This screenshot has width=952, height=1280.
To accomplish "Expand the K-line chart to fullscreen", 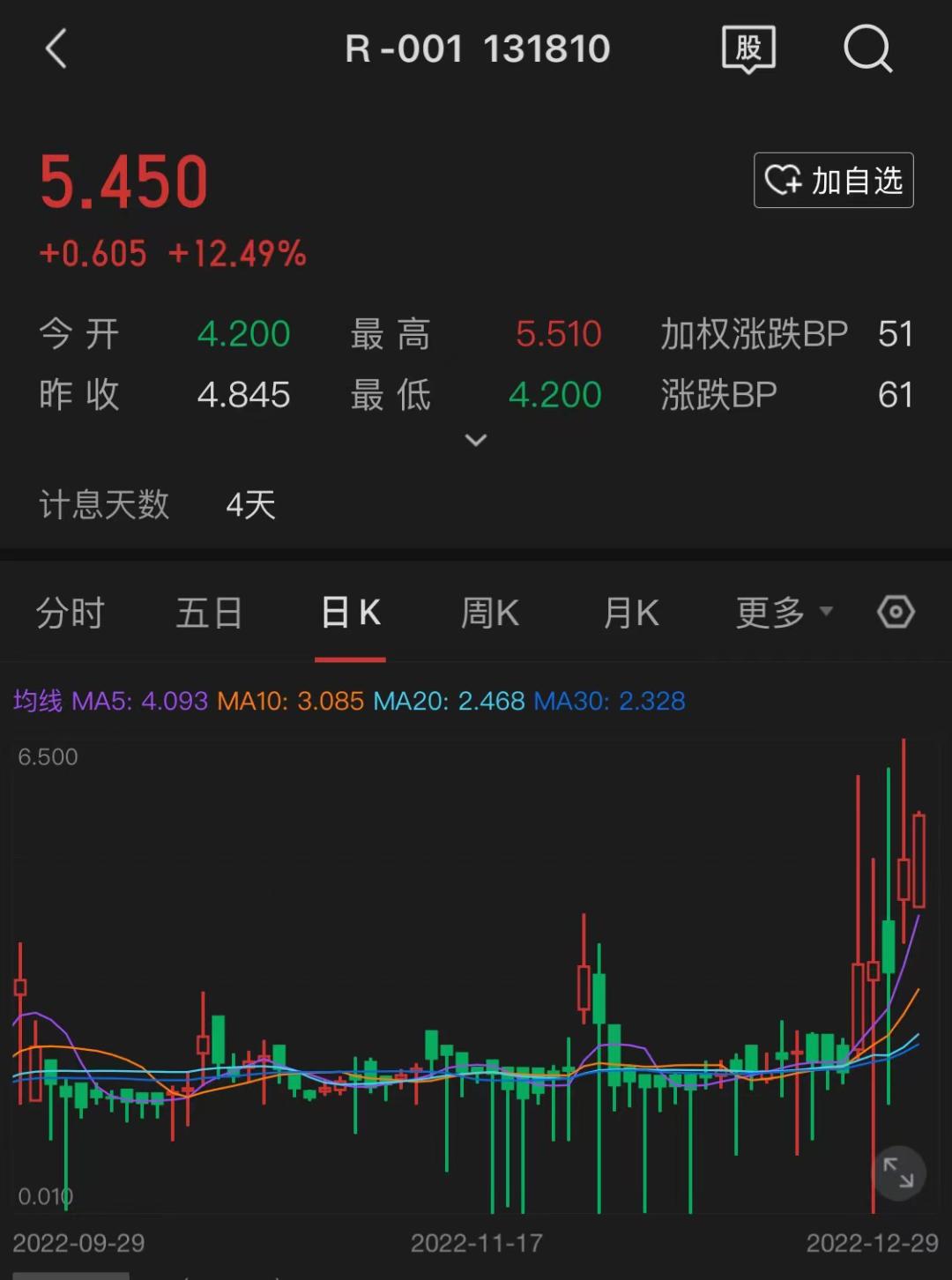I will 898,1172.
